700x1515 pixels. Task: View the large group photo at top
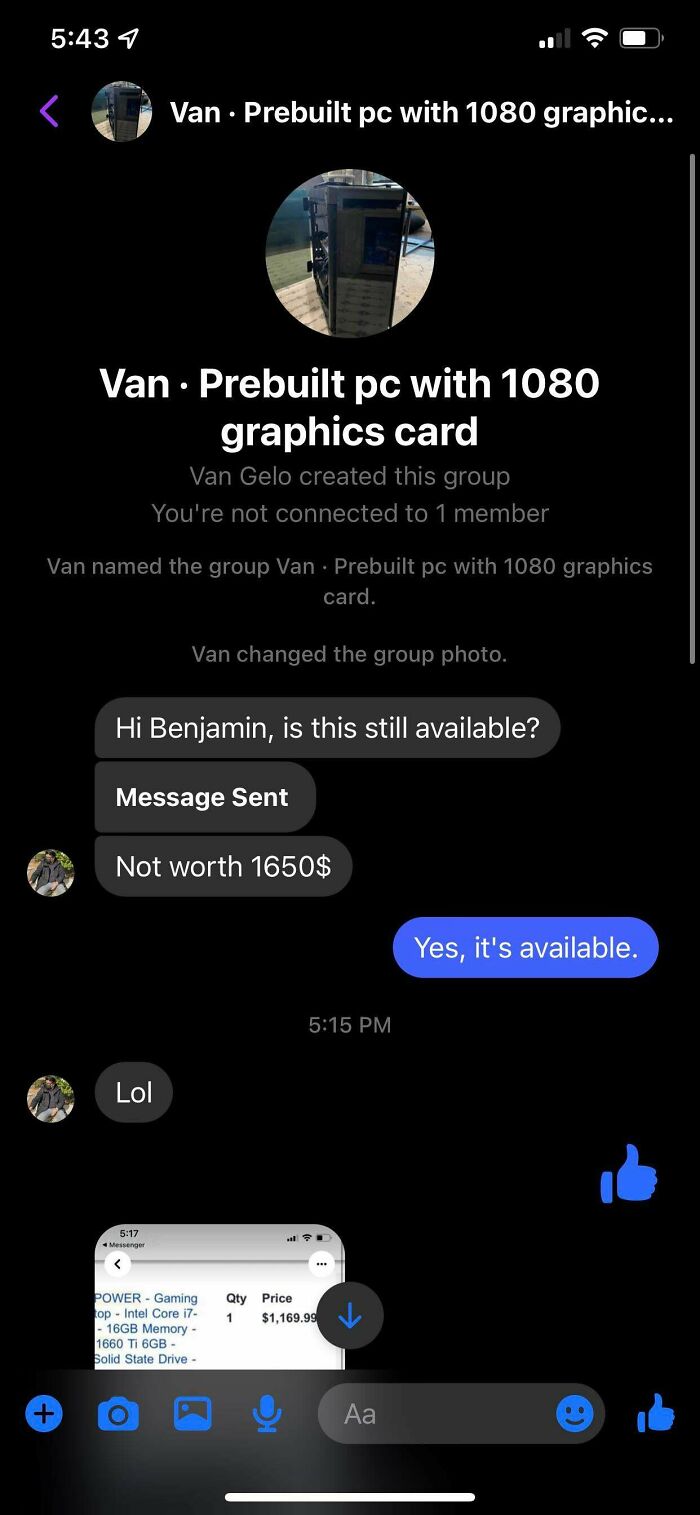click(x=350, y=253)
